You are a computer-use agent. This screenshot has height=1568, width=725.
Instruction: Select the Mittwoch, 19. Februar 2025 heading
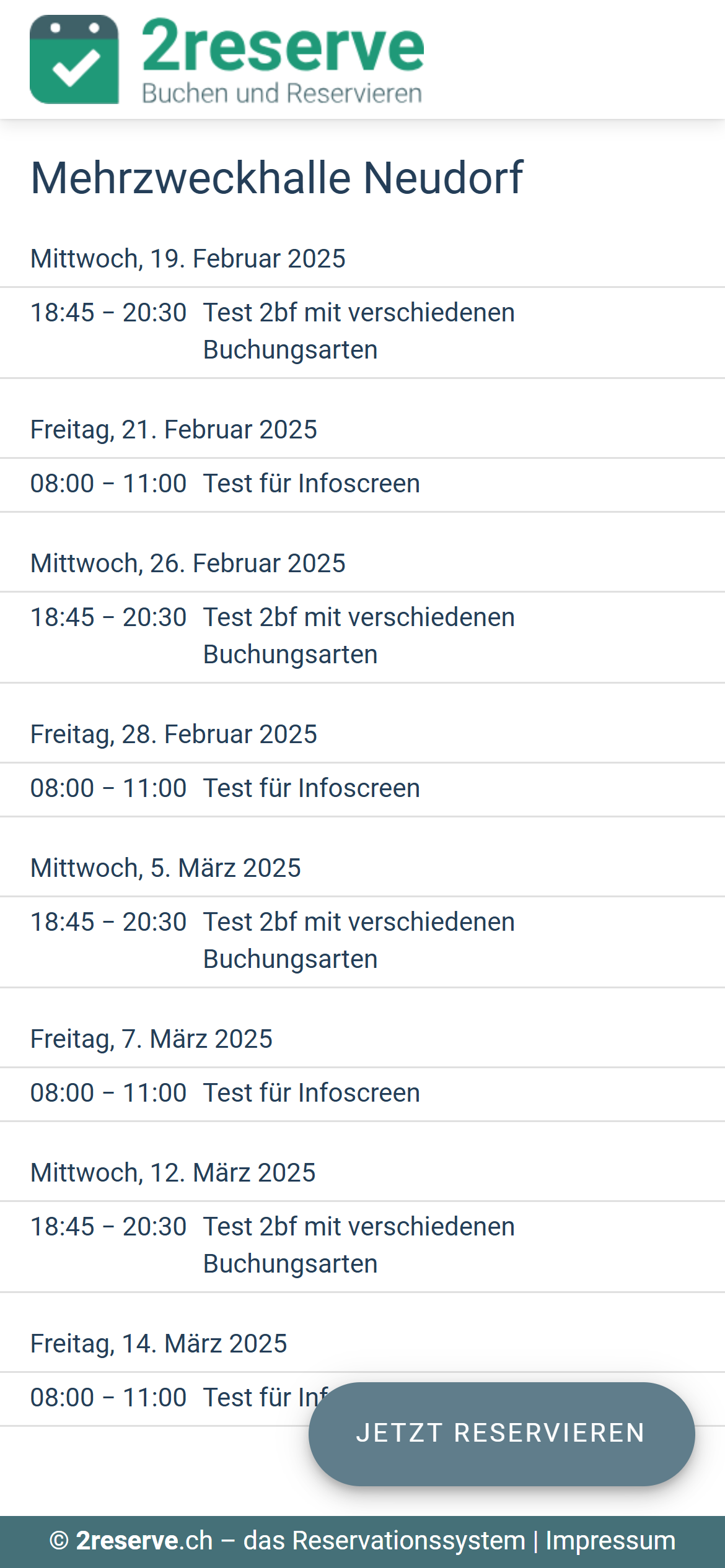tap(188, 259)
